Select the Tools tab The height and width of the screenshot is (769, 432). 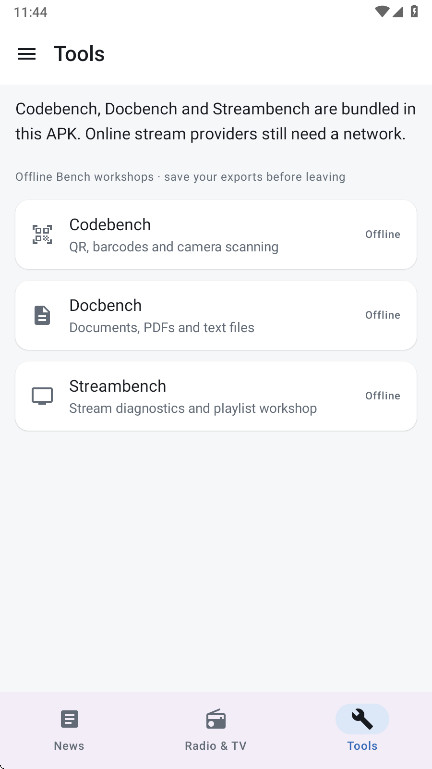(362, 730)
